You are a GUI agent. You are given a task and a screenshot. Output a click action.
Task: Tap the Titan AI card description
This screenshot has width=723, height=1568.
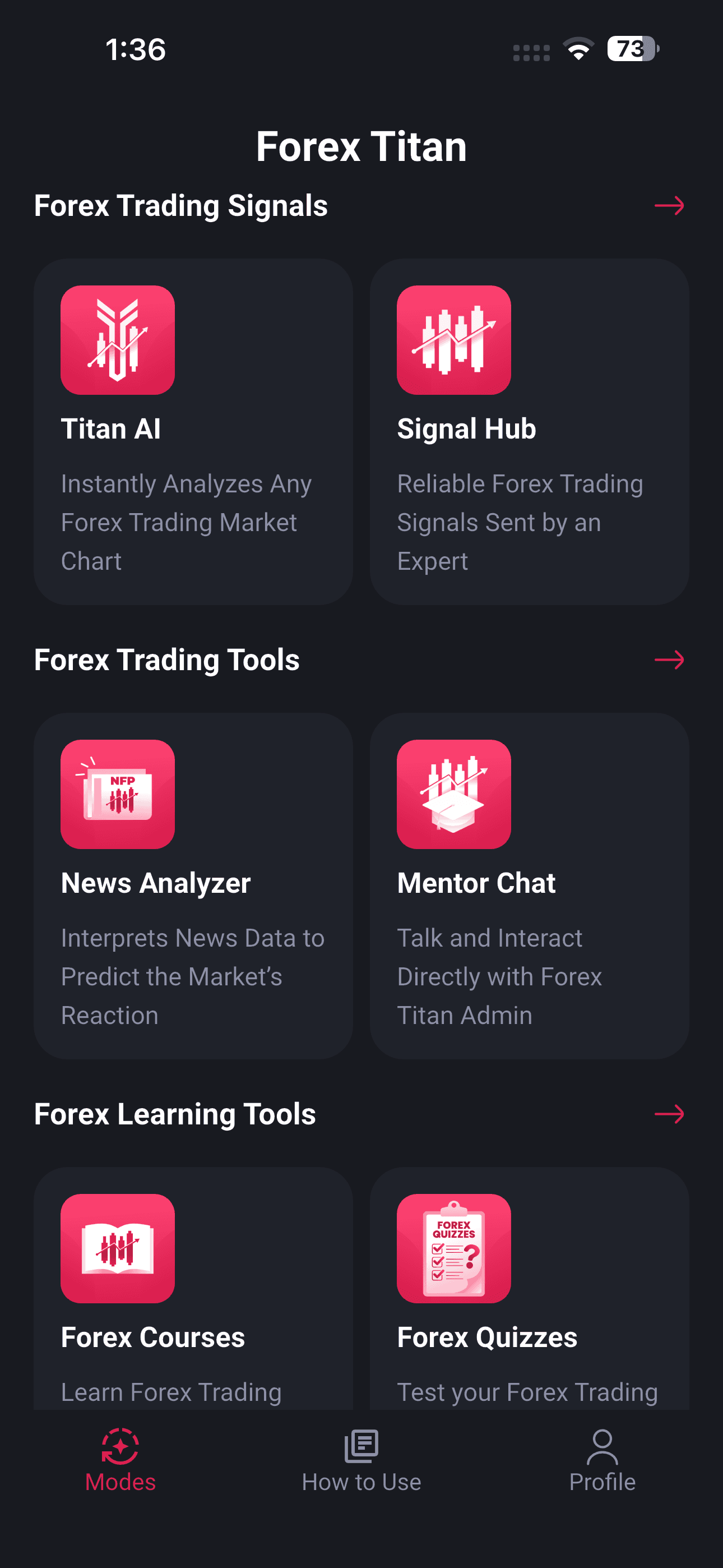pyautogui.click(x=186, y=522)
